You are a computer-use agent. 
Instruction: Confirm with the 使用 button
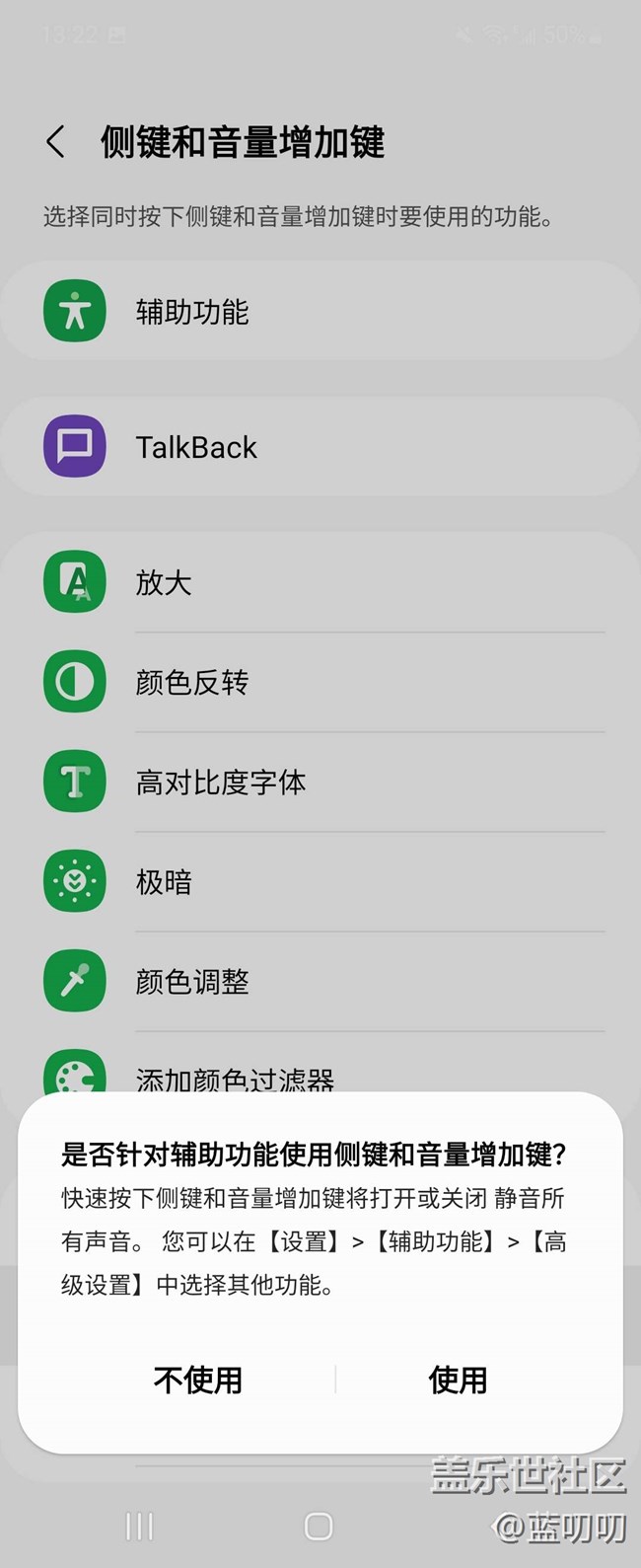tap(458, 1379)
